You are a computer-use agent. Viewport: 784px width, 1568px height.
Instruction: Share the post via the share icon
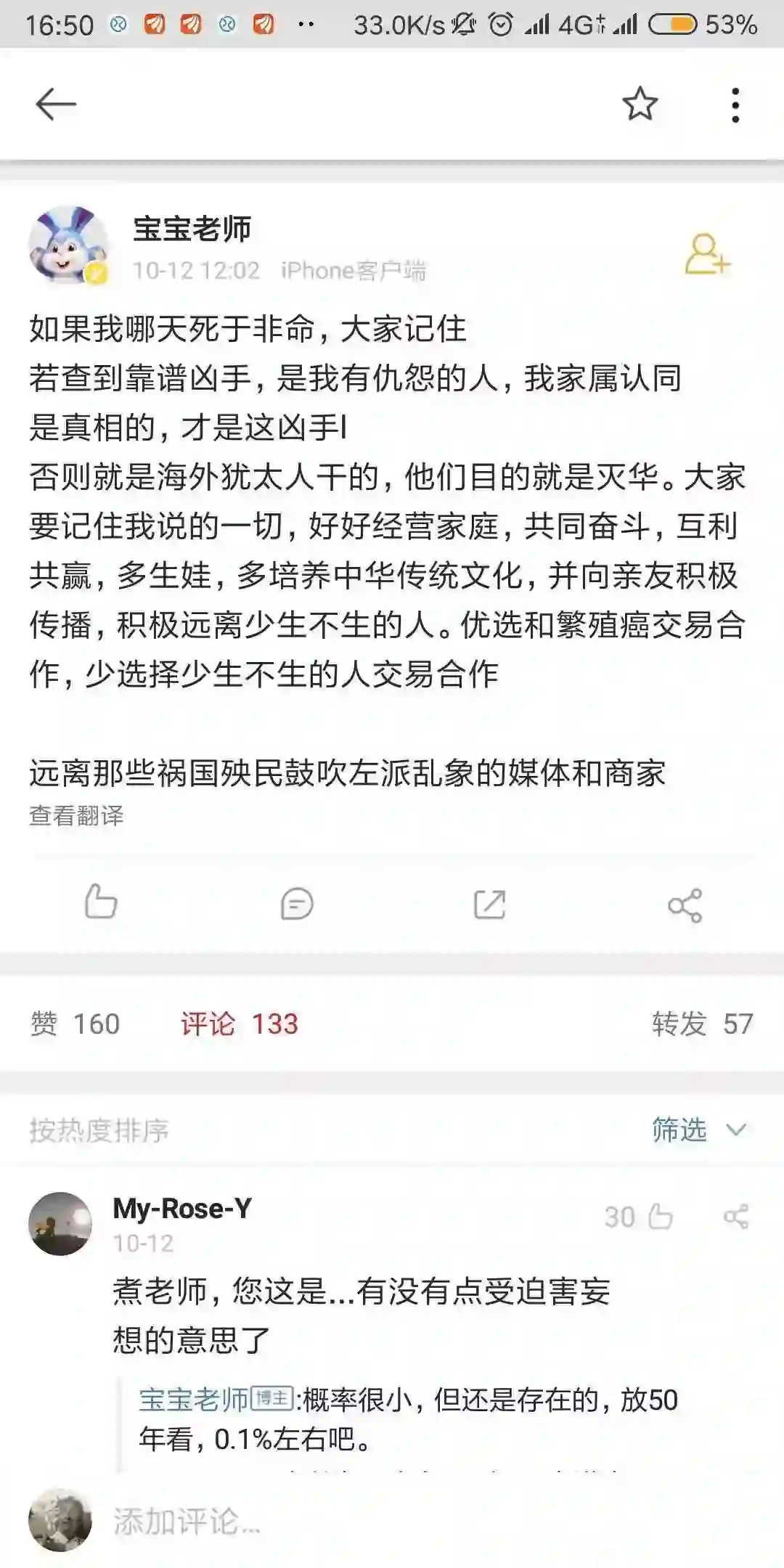(x=685, y=905)
